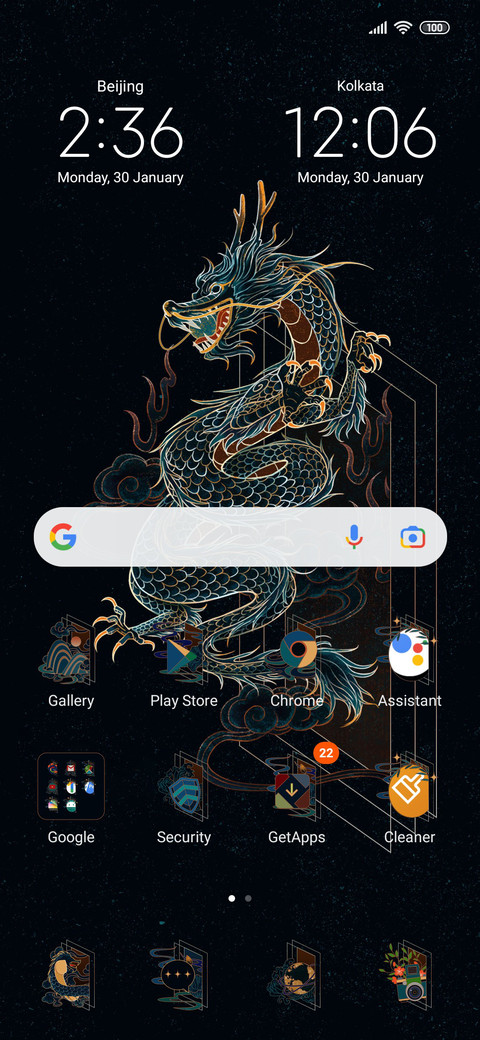The height and width of the screenshot is (1040, 480).
Task: Open the Security app
Action: 184,789
